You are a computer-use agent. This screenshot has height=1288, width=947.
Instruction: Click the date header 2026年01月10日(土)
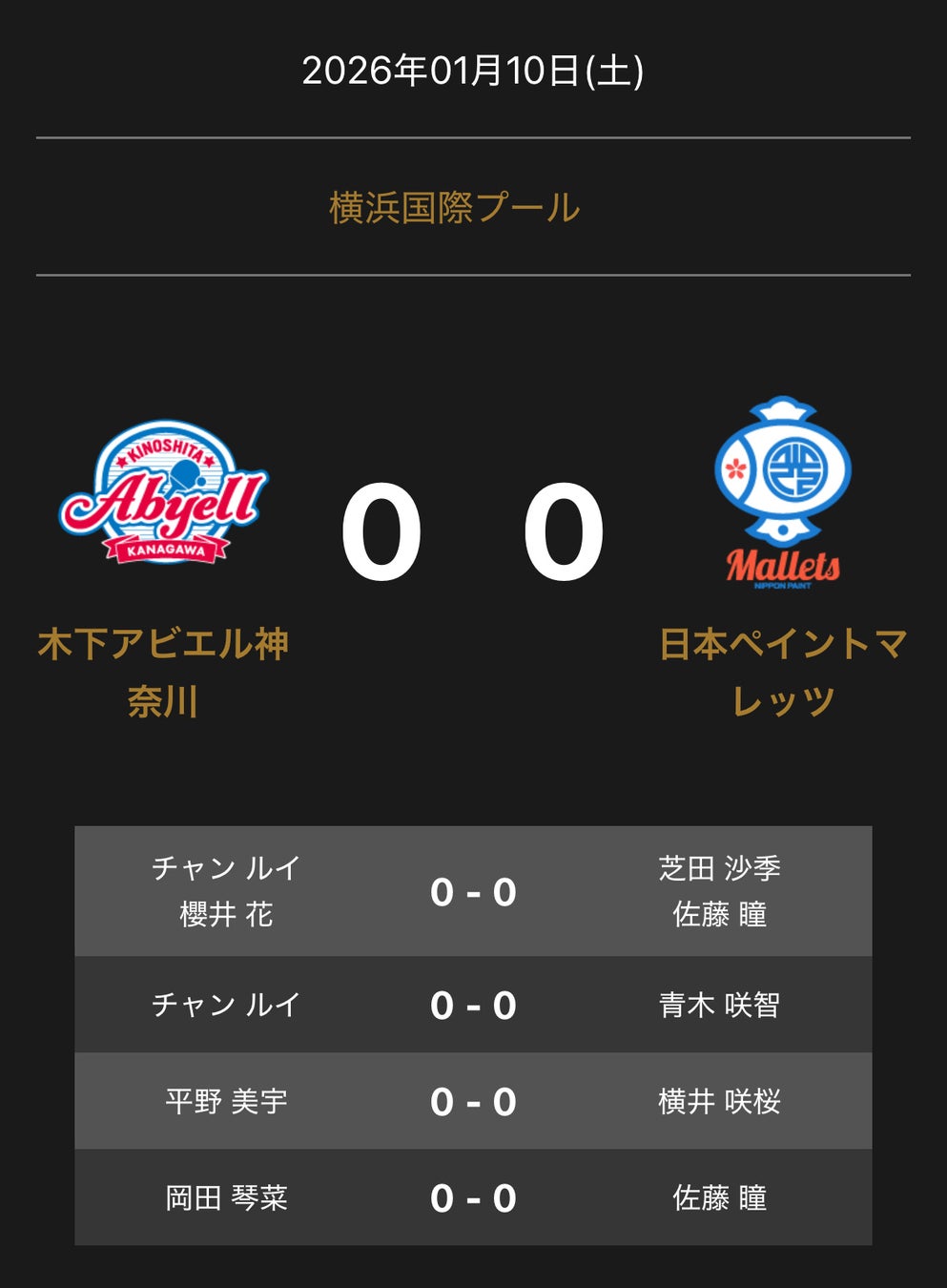[473, 71]
